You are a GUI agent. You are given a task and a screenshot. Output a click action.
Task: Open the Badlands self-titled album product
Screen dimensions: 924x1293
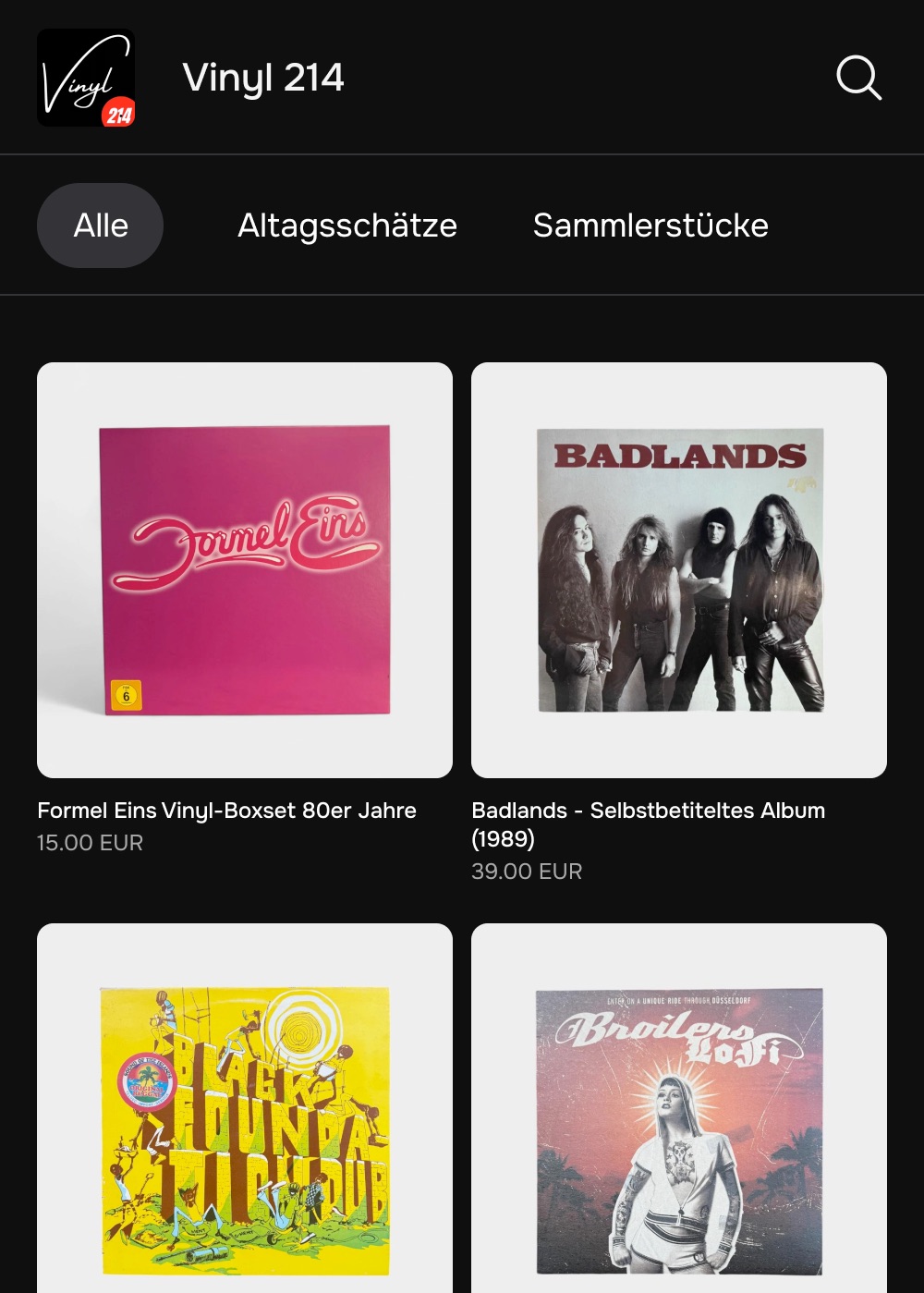[679, 570]
